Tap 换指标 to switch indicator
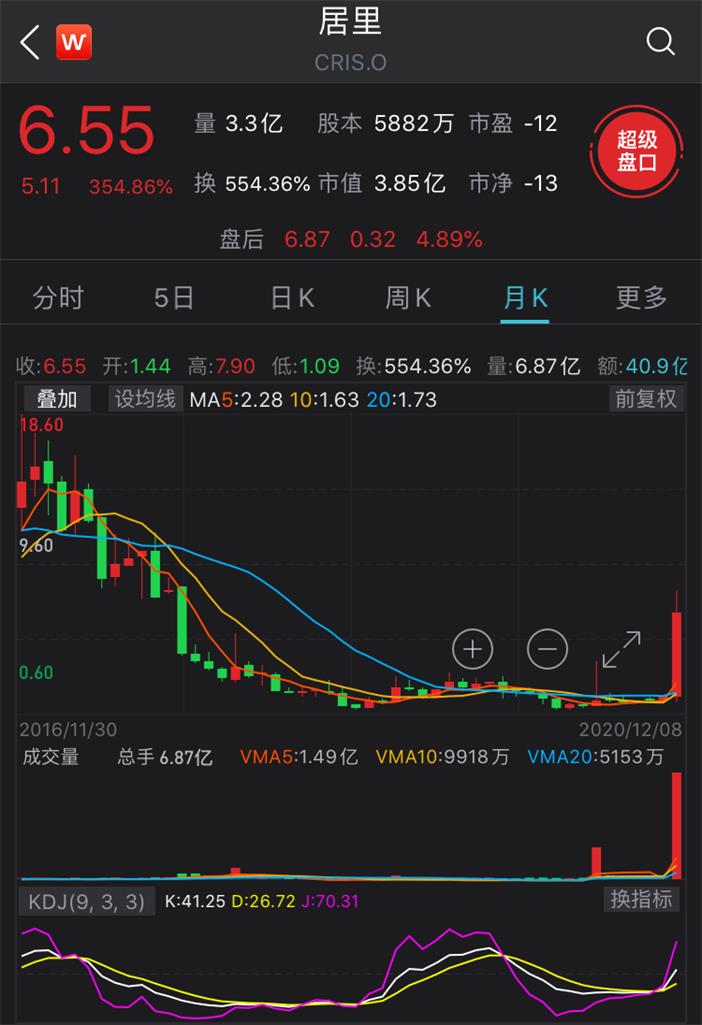Screen dimensions: 702x1025 click(x=642, y=900)
